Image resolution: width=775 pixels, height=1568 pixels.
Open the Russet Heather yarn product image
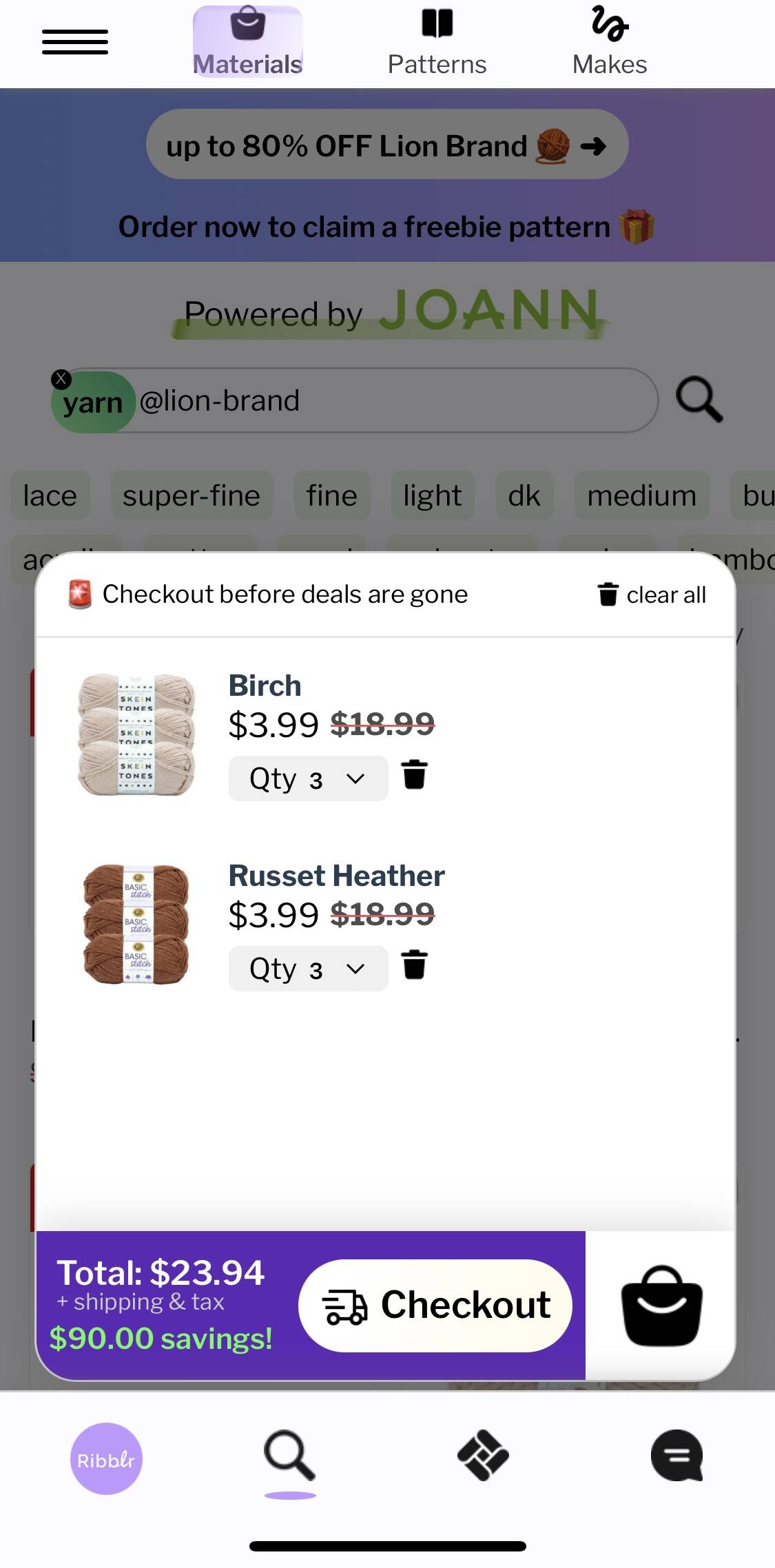[x=136, y=924]
